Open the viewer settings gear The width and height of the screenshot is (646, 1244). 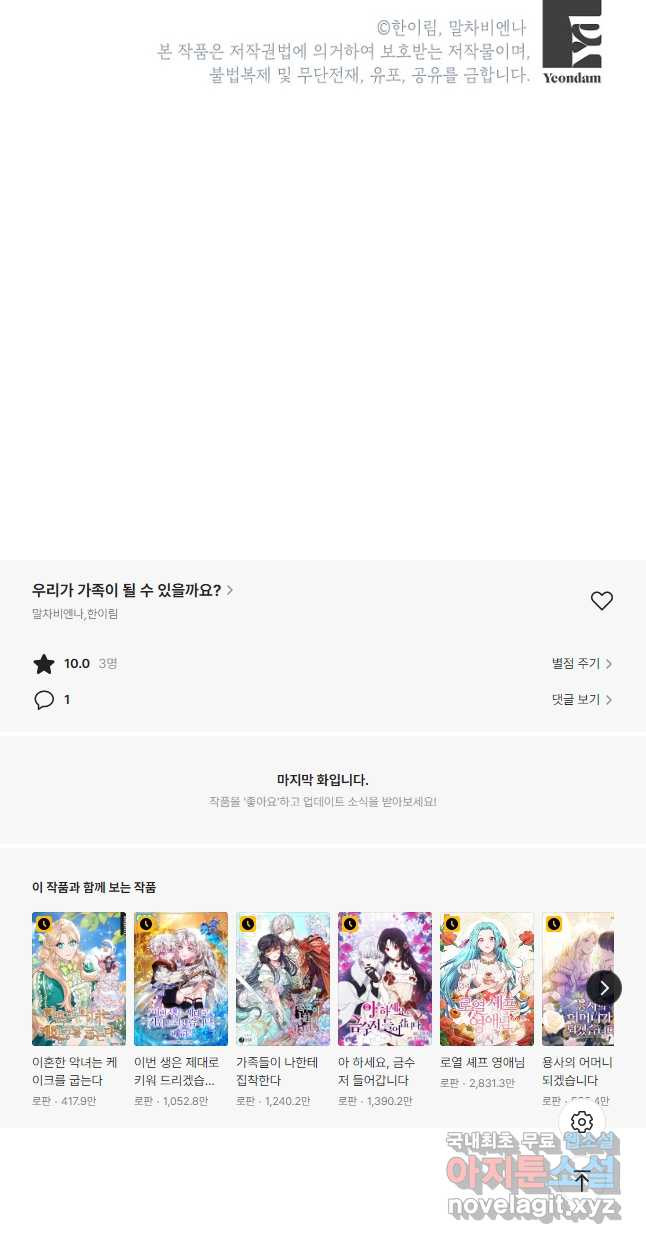(582, 1122)
